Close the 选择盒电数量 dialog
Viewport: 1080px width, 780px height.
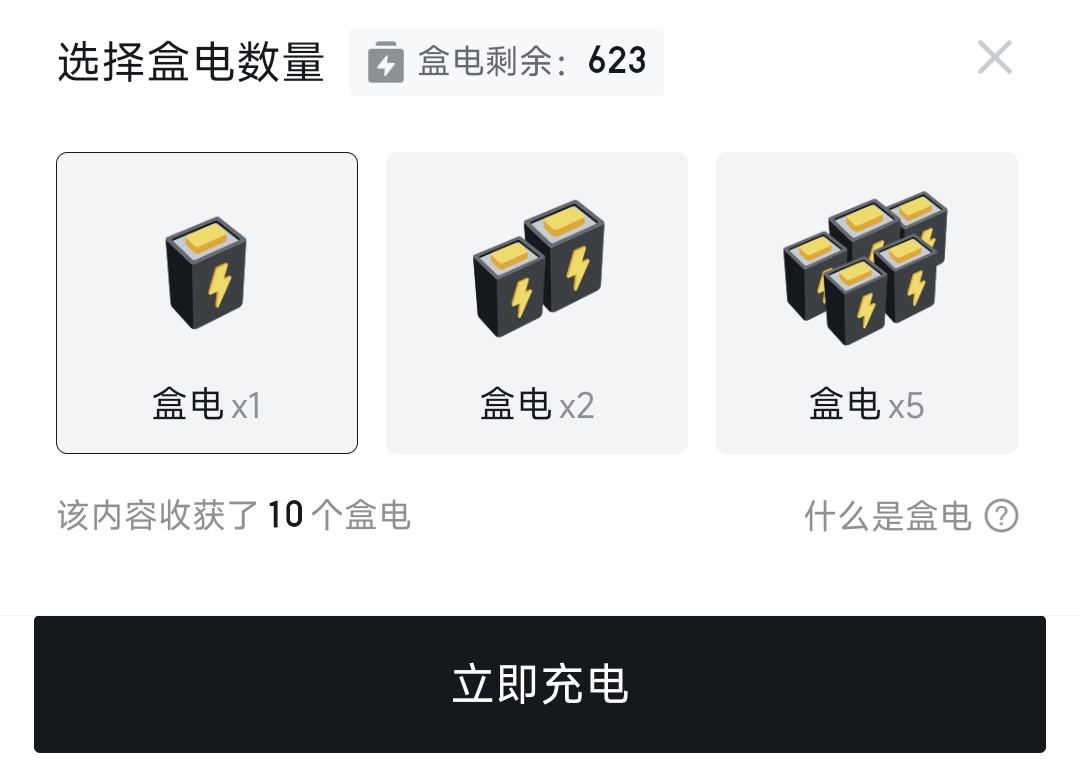994,58
